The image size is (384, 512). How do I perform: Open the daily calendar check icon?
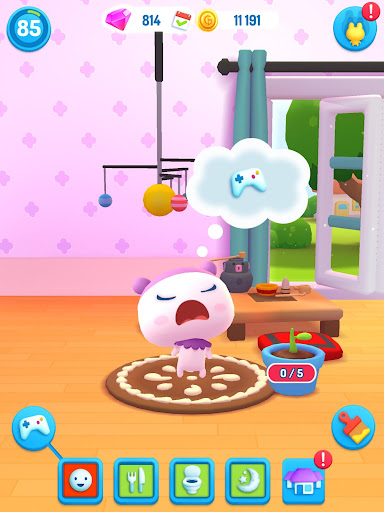[181, 20]
